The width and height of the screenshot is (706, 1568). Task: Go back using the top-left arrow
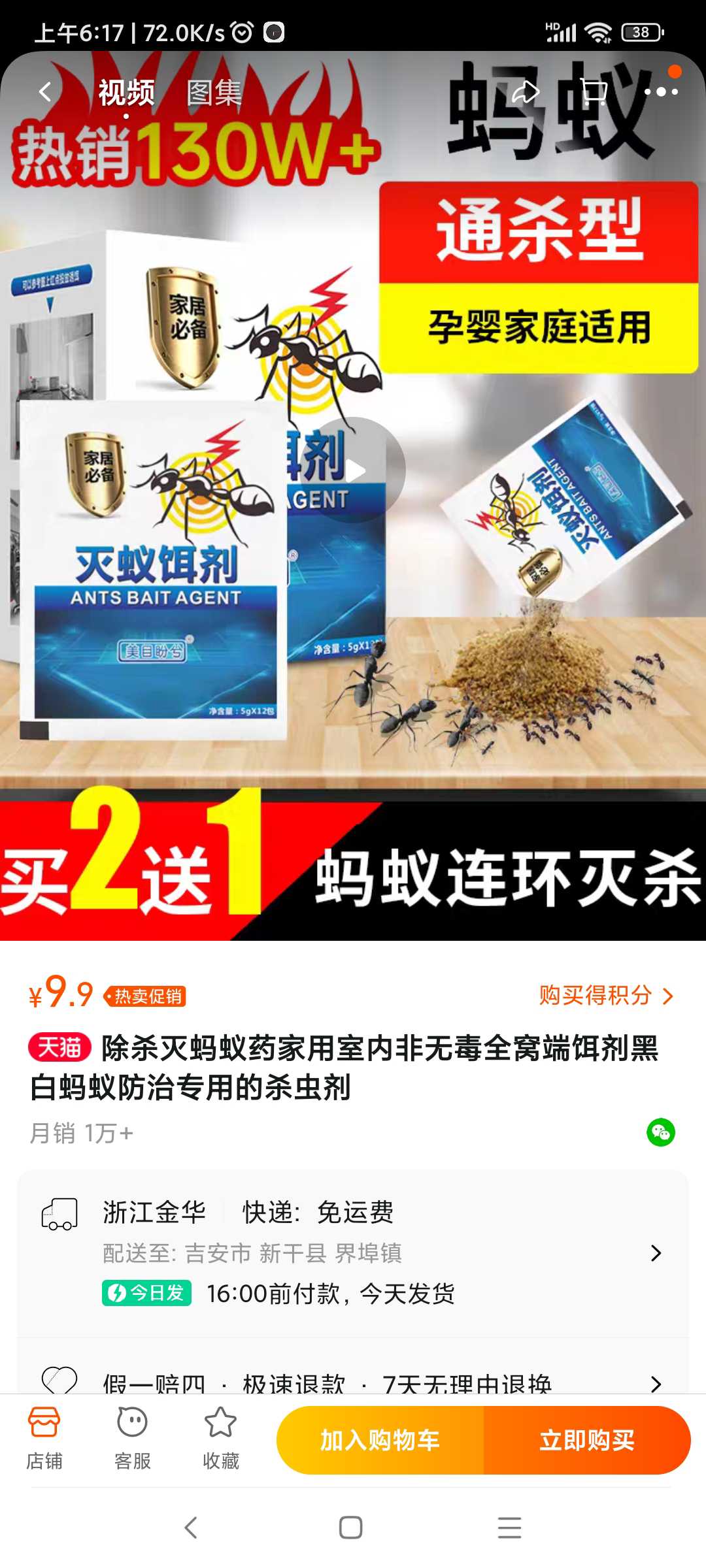pyautogui.click(x=45, y=91)
